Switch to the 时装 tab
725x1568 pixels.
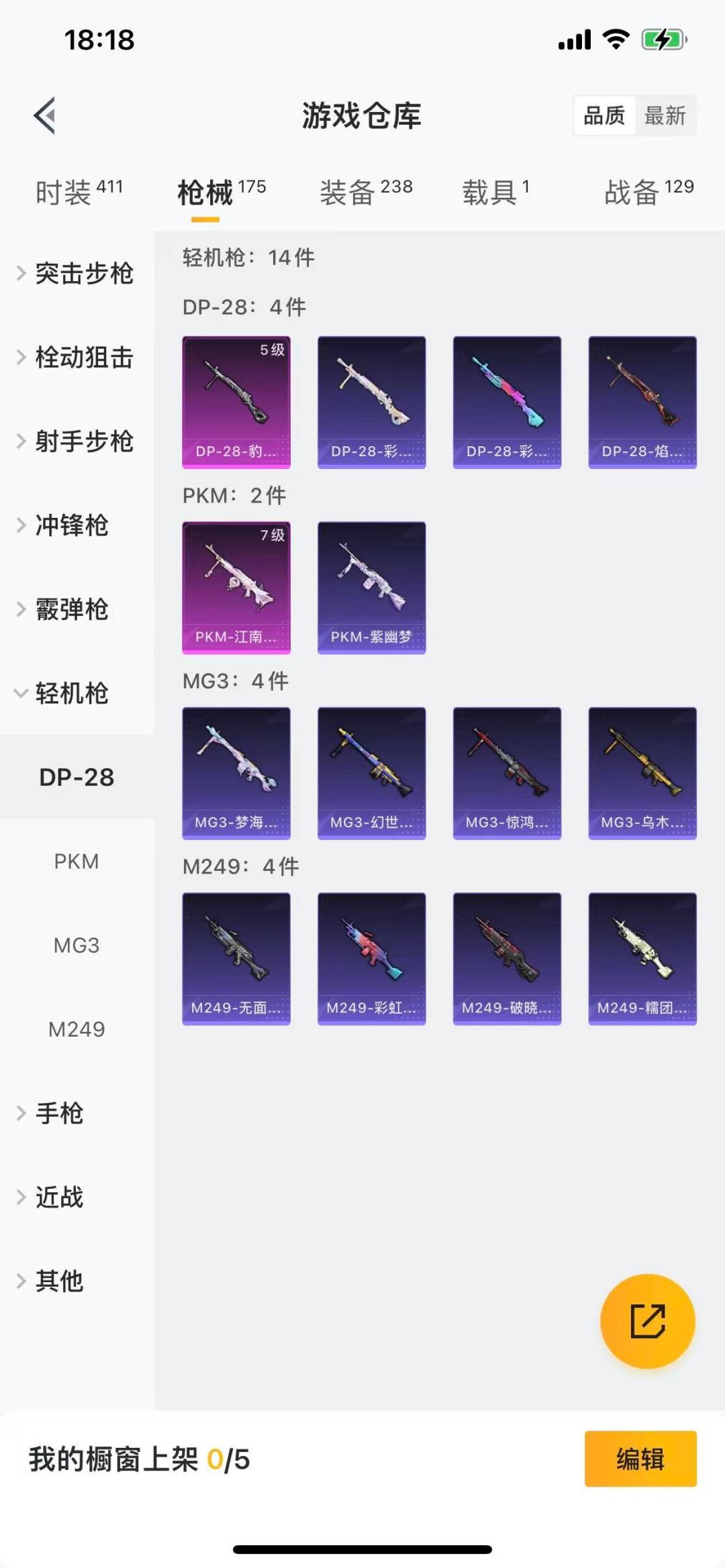pos(79,193)
